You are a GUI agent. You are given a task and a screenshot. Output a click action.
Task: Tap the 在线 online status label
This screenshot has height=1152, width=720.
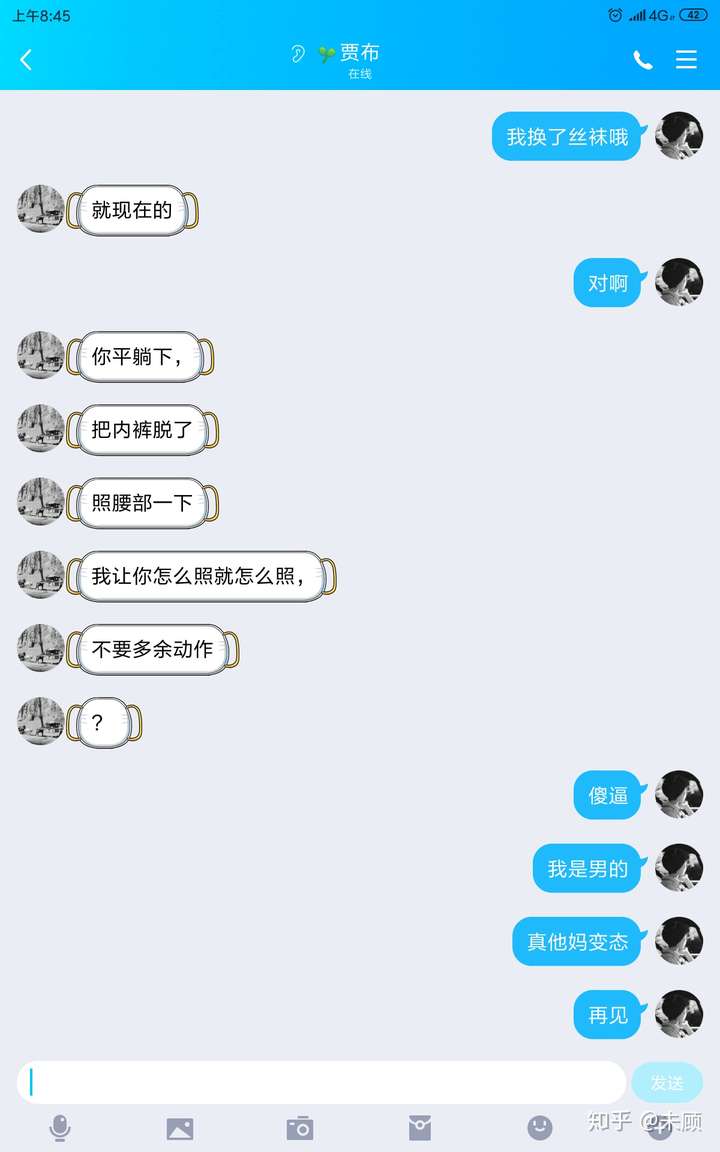tap(360, 74)
